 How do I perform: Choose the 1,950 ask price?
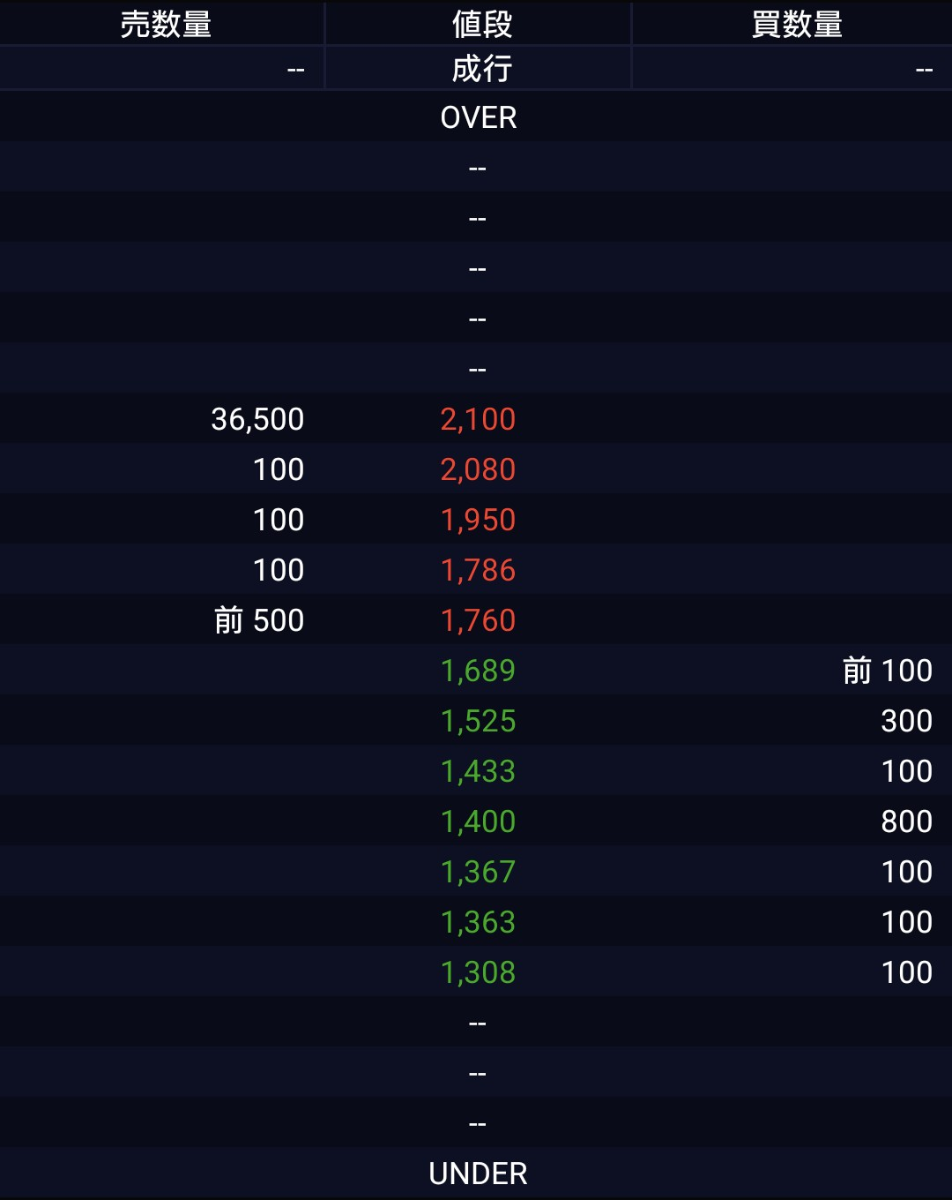pyautogui.click(x=478, y=520)
